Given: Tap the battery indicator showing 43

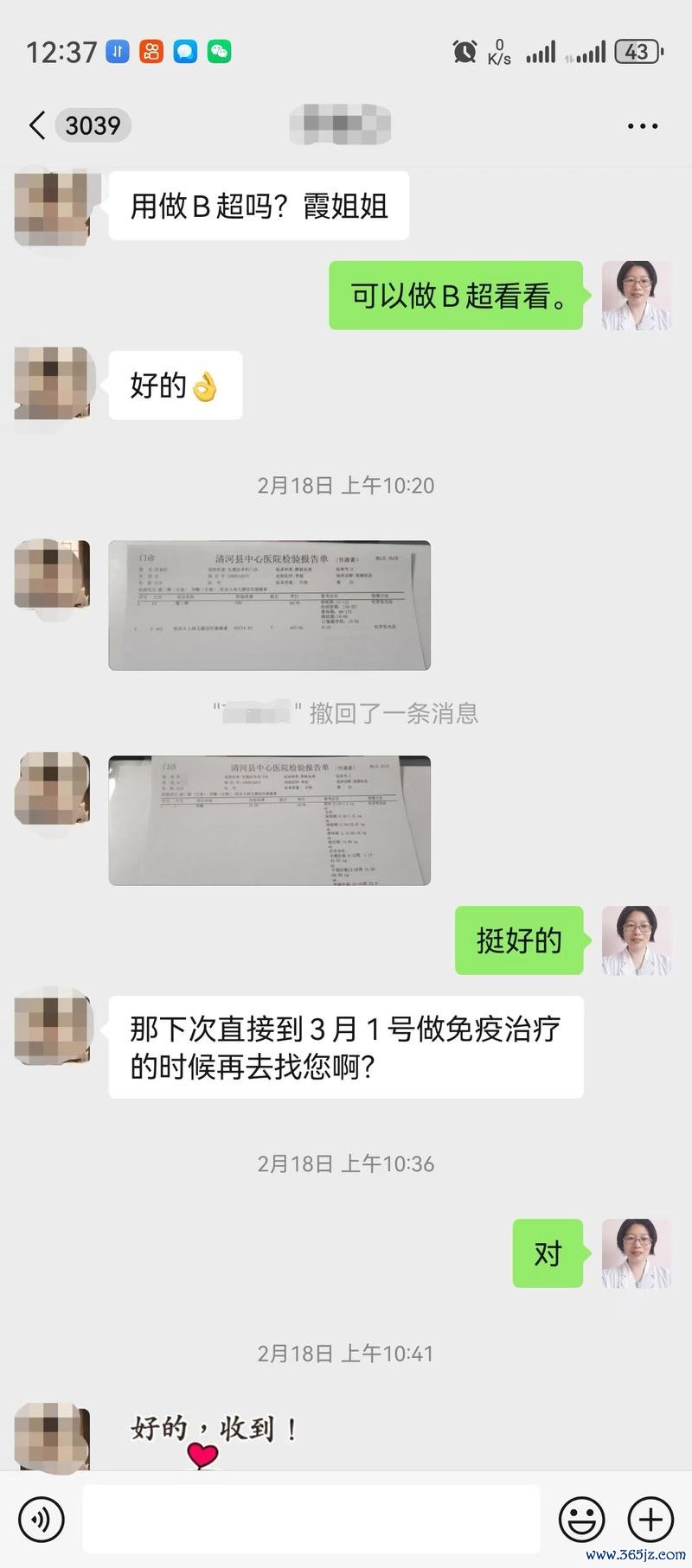Looking at the screenshot, I should tap(637, 52).
